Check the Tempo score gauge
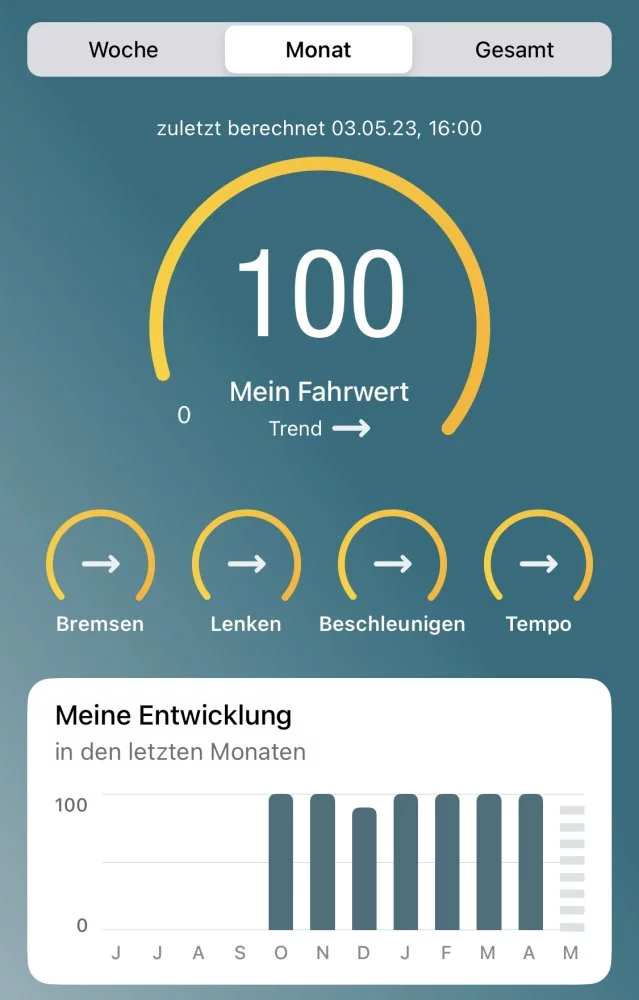The width and height of the screenshot is (639, 1000). coord(538,565)
